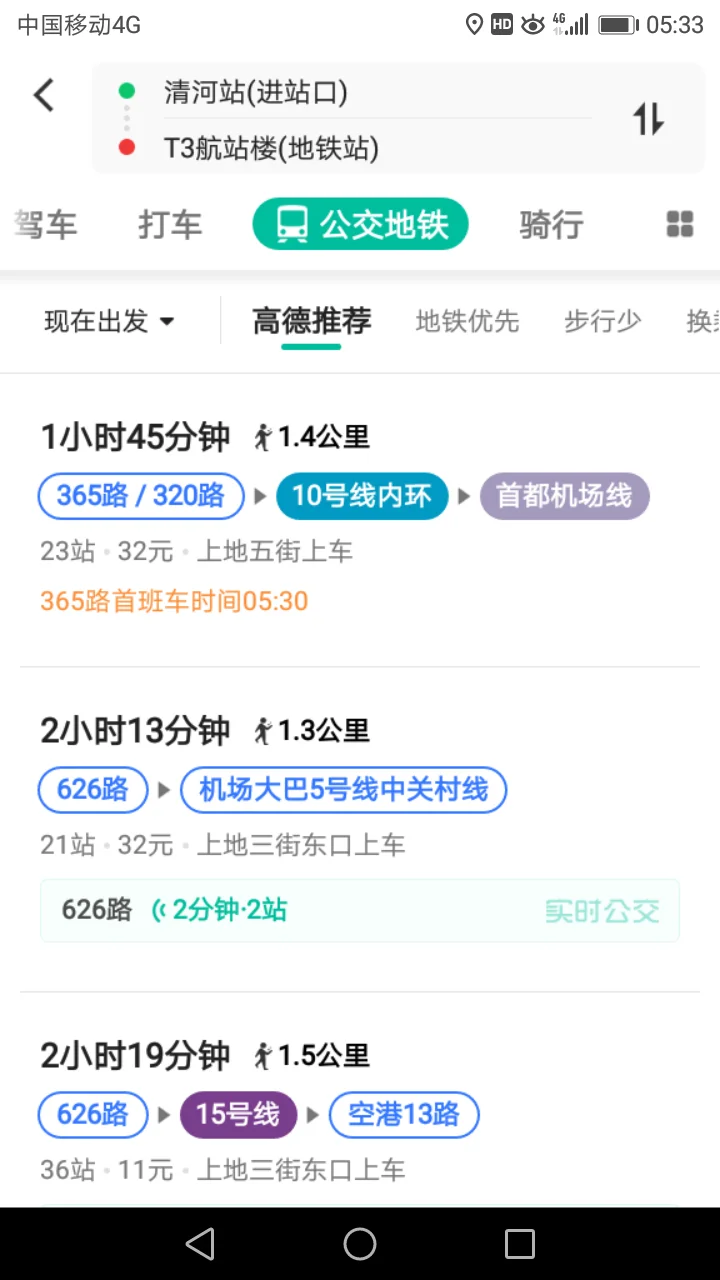The image size is (720, 1280).
Task: Select the 骑行 cycling mode
Action: (x=550, y=224)
